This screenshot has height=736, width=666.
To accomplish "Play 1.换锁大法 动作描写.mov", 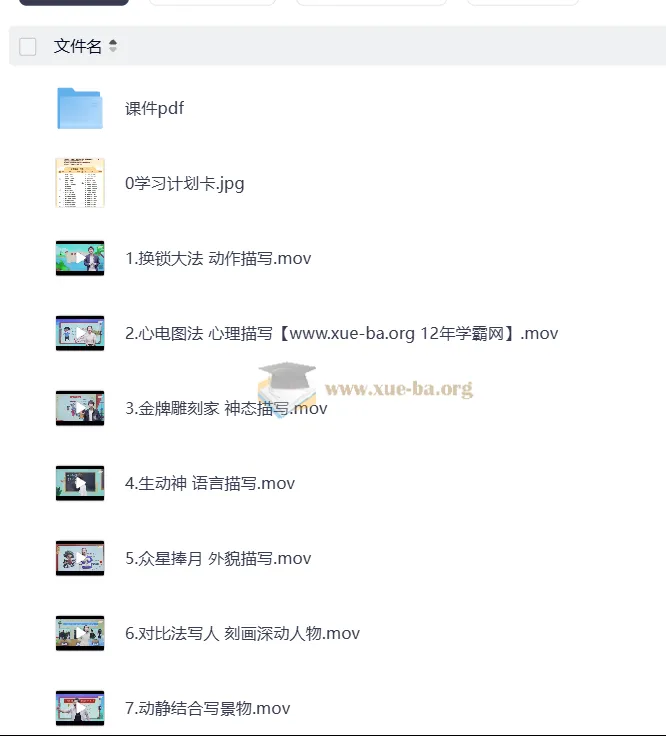I will [x=217, y=259].
